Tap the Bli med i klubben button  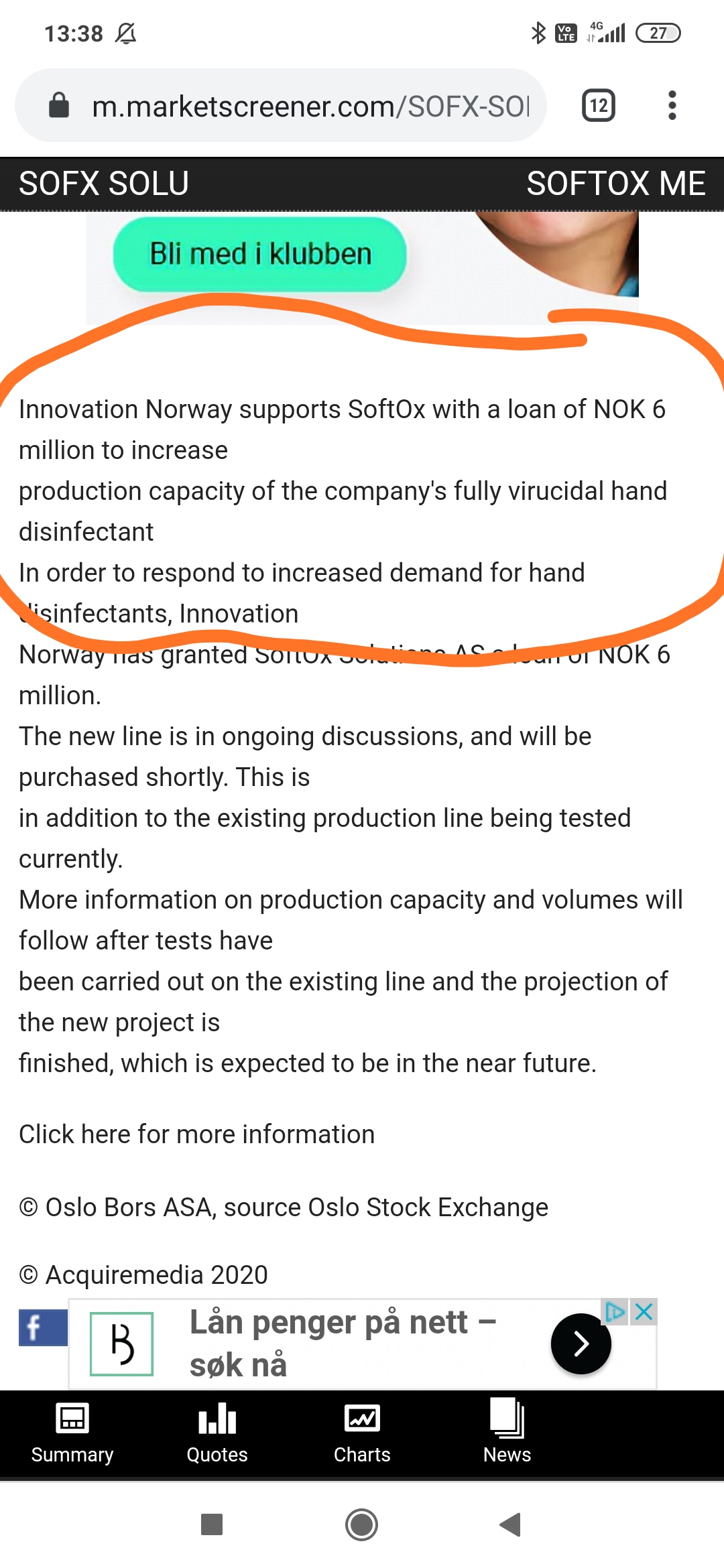coord(260,255)
